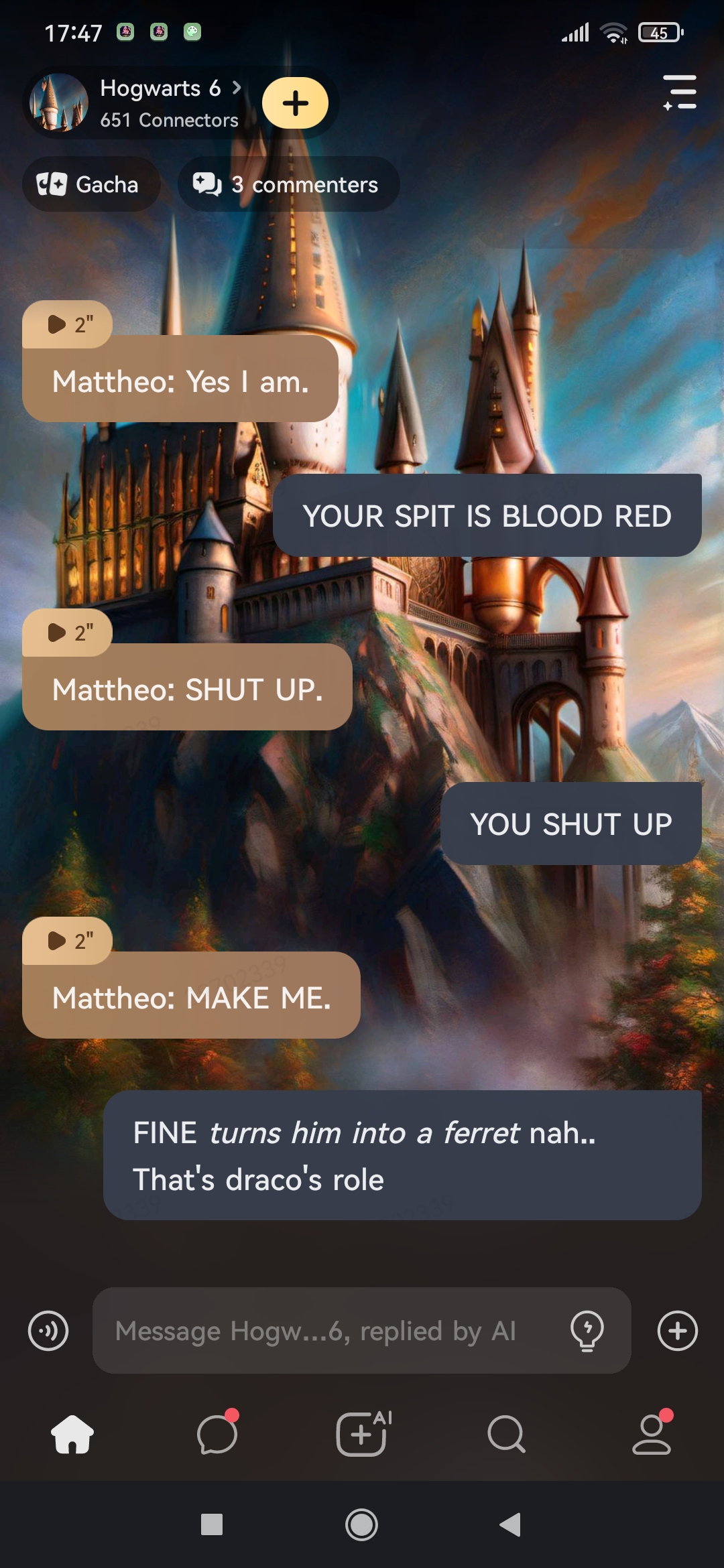Image resolution: width=724 pixels, height=1568 pixels.
Task: Go to the Home tab
Action: tap(72, 1434)
